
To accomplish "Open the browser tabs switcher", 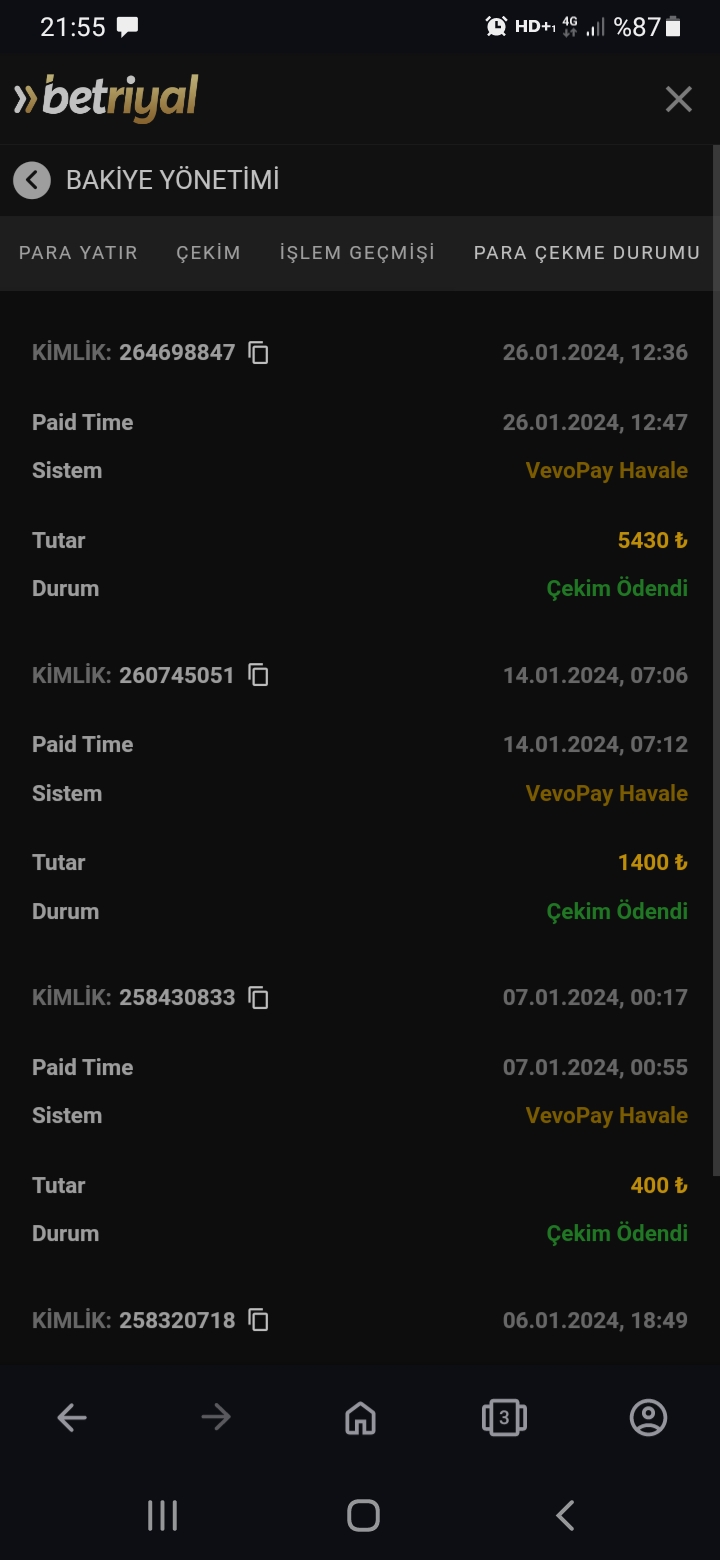I will tap(504, 1417).
